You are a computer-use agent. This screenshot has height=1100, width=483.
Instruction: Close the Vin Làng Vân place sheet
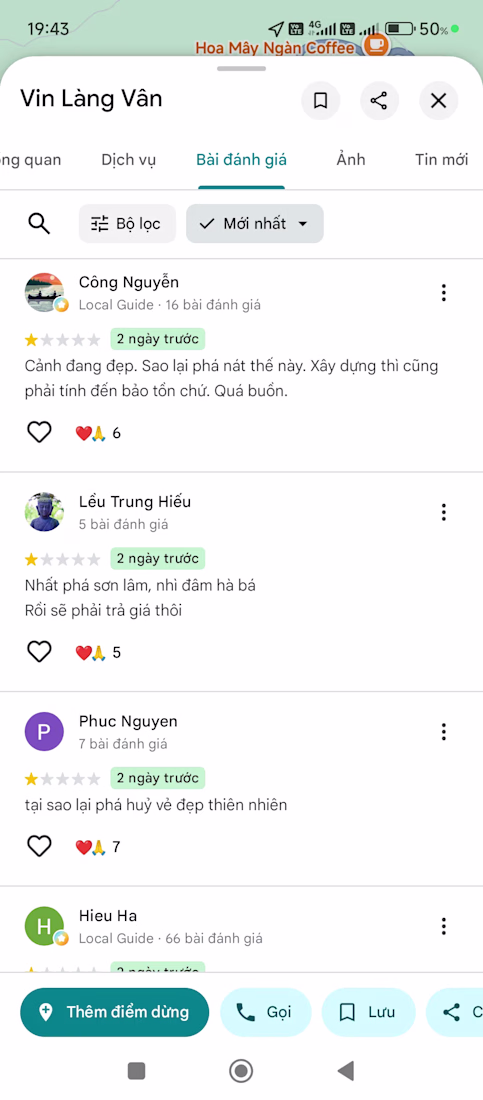[439, 101]
